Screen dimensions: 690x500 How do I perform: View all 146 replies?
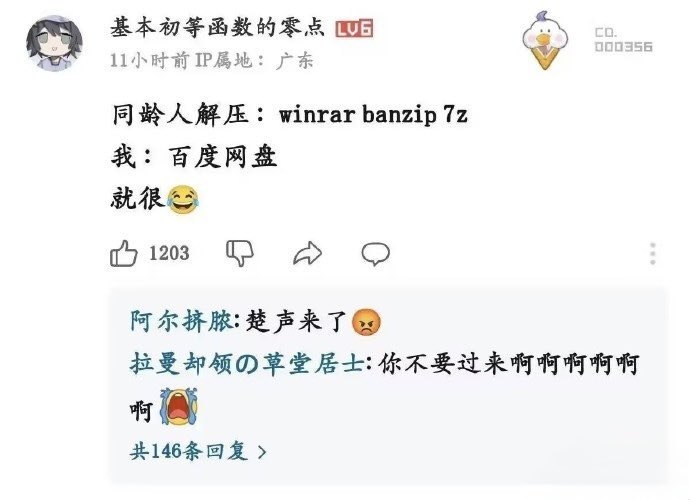[198, 451]
